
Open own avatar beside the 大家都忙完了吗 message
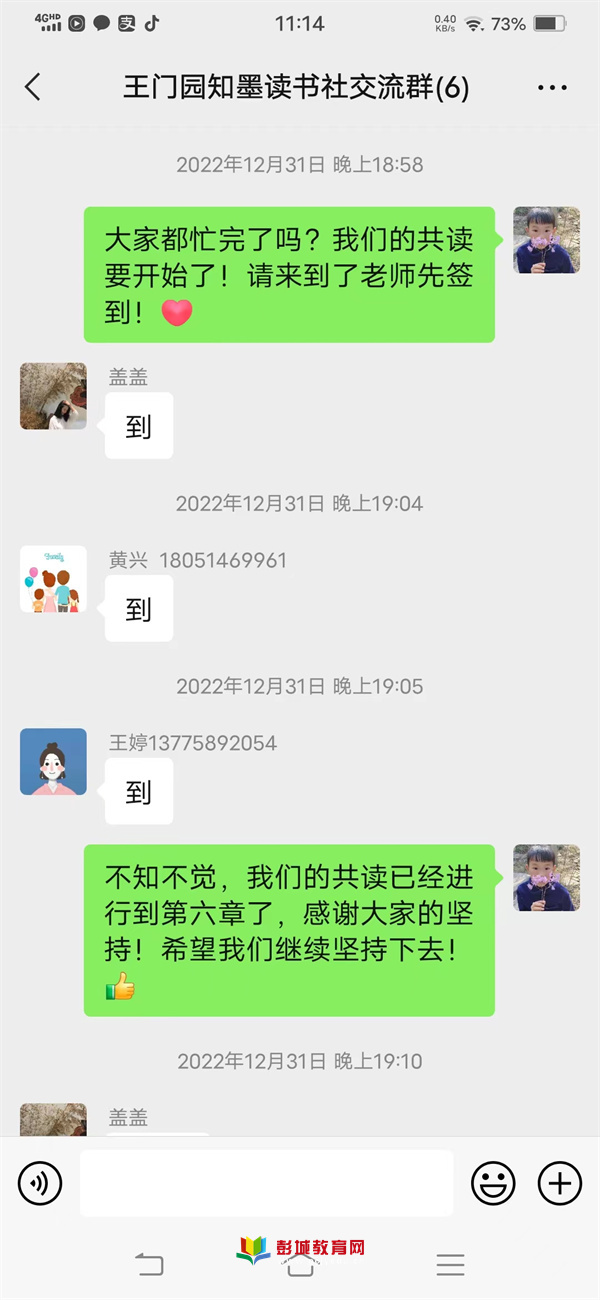tap(546, 240)
